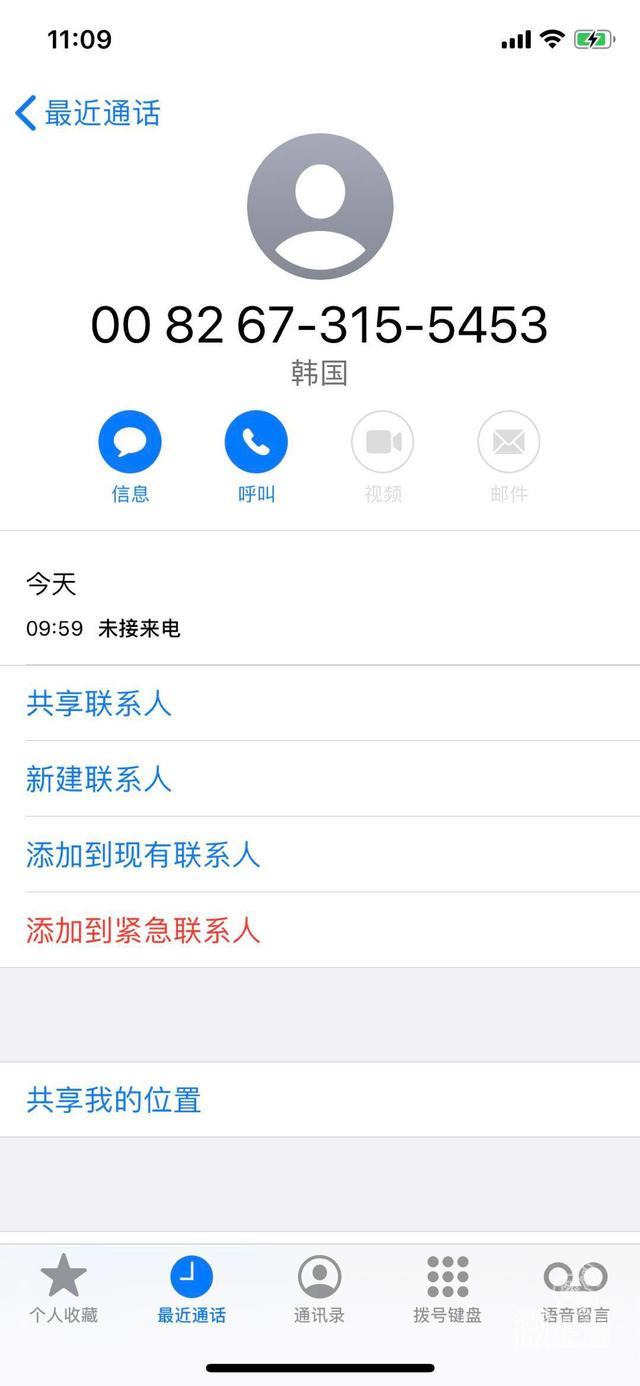Open the 语音留言 tab
Viewport: 640px width, 1386px height.
coord(575,1290)
